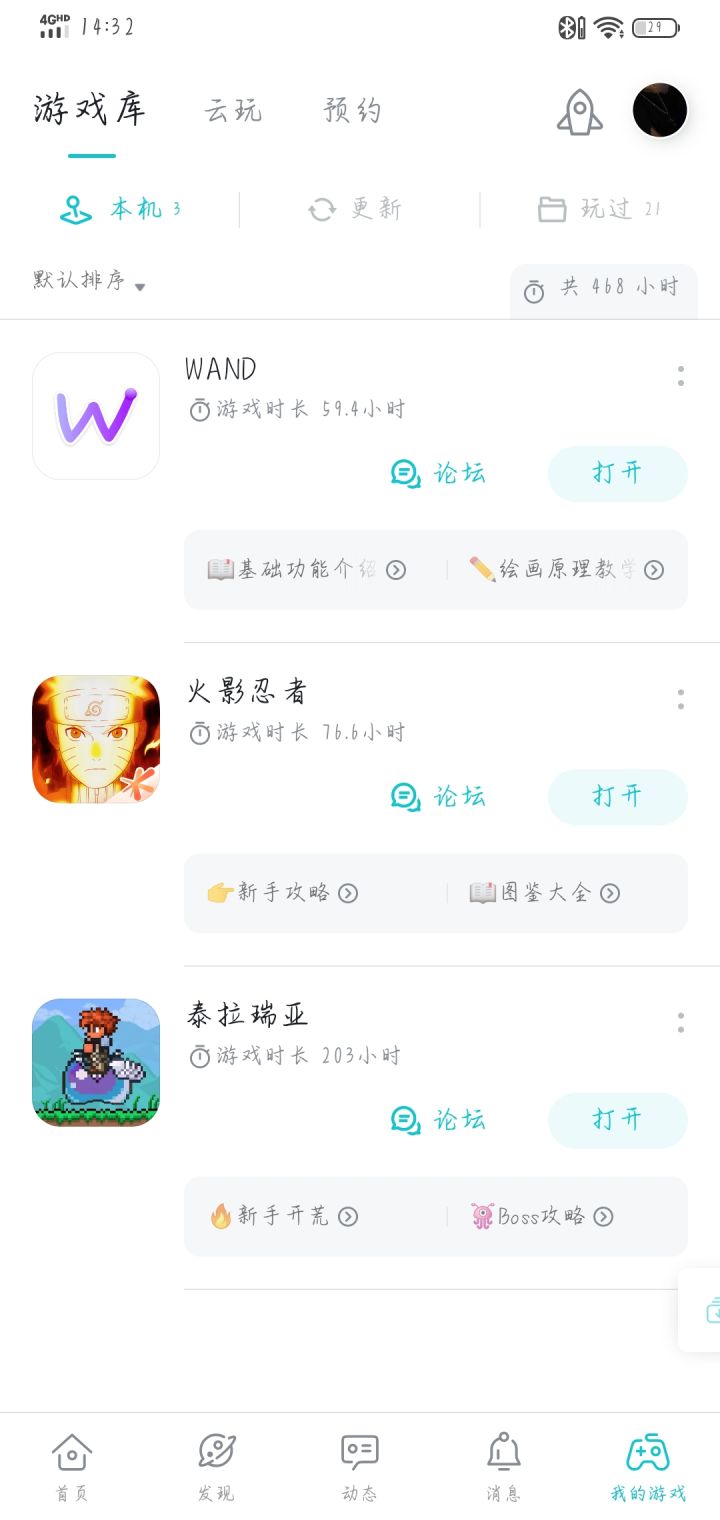Select the 更新 tab
The image size is (720, 1520).
click(355, 209)
